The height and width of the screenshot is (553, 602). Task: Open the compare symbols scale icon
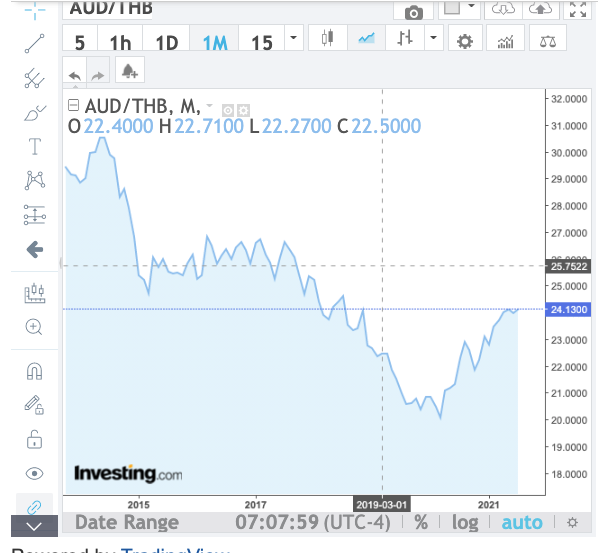[x=547, y=41]
